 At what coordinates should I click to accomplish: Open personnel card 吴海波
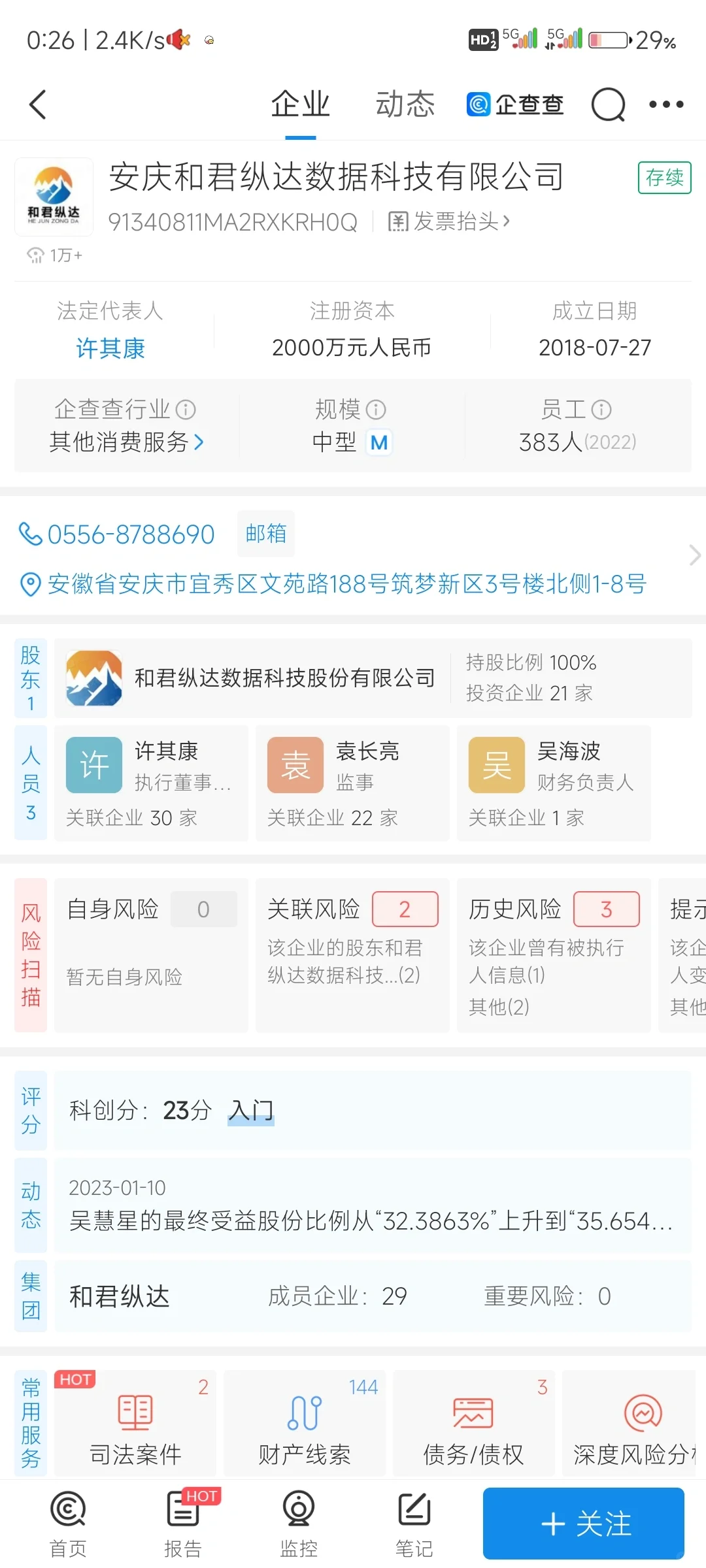coord(554,783)
